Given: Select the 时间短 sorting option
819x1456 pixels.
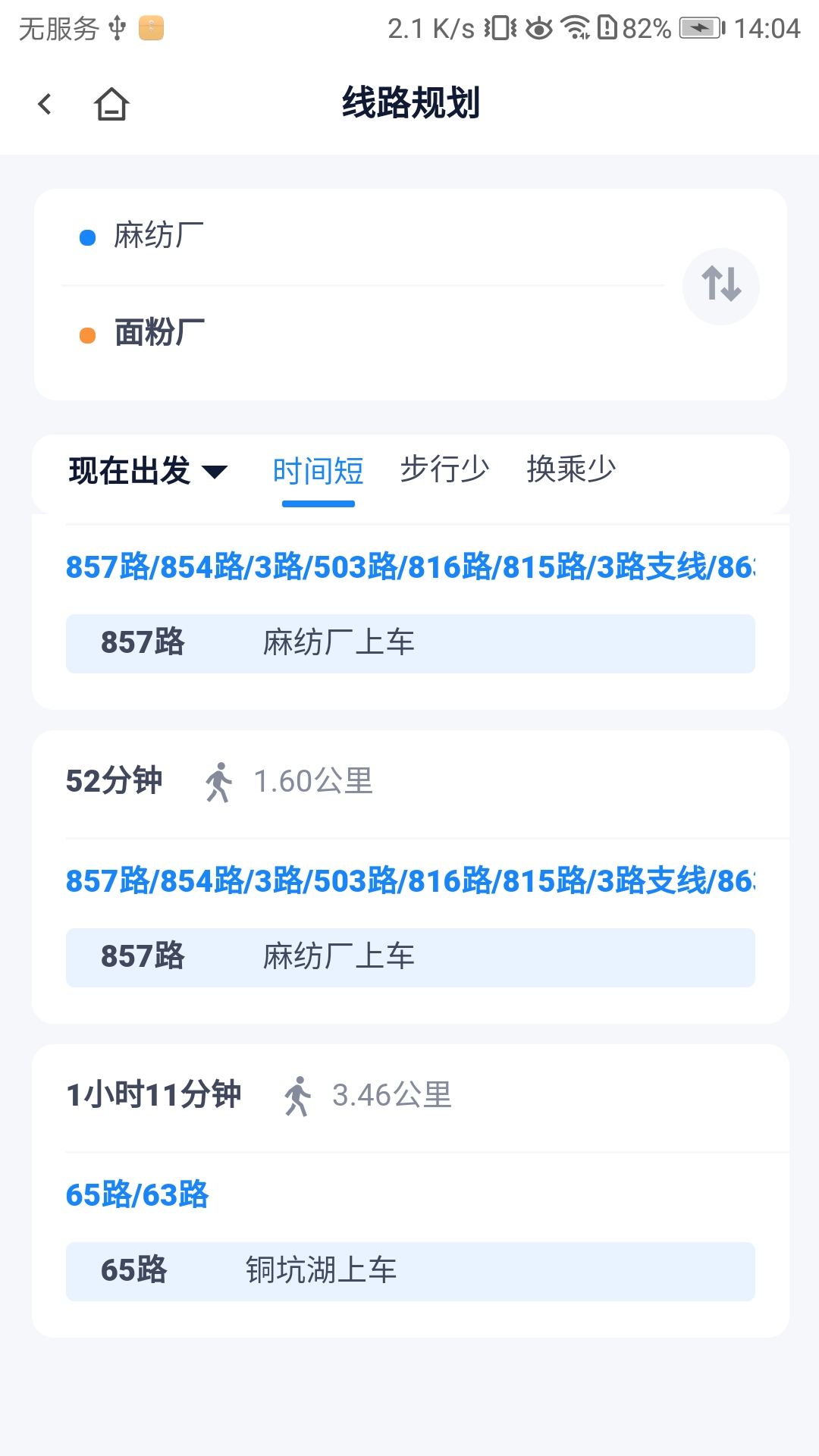Looking at the screenshot, I should (x=319, y=470).
